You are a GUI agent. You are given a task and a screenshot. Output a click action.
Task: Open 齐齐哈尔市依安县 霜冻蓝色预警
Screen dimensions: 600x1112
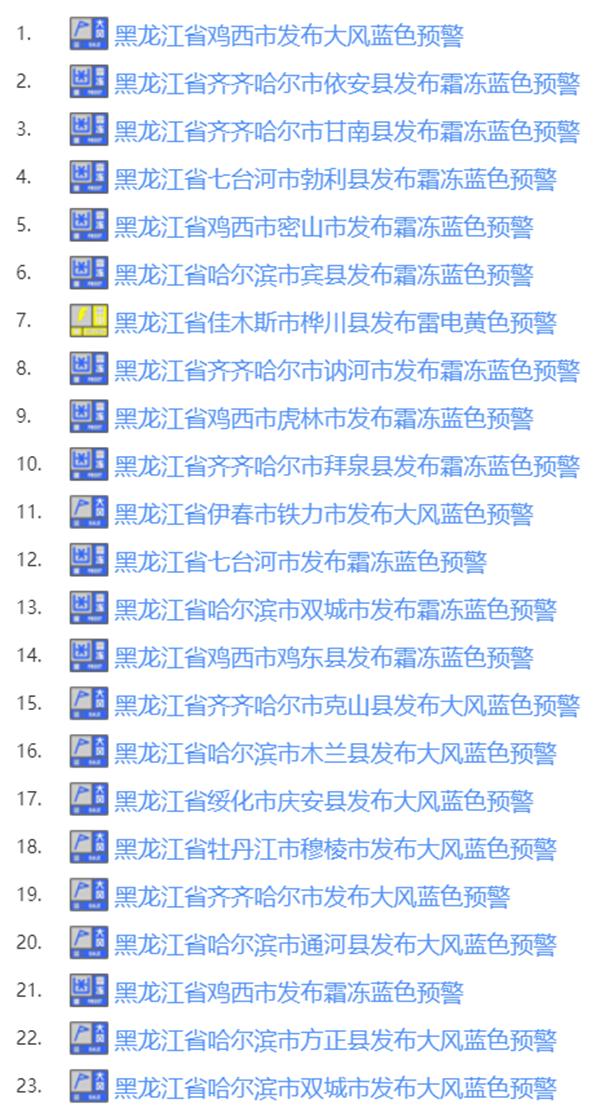tap(346, 84)
